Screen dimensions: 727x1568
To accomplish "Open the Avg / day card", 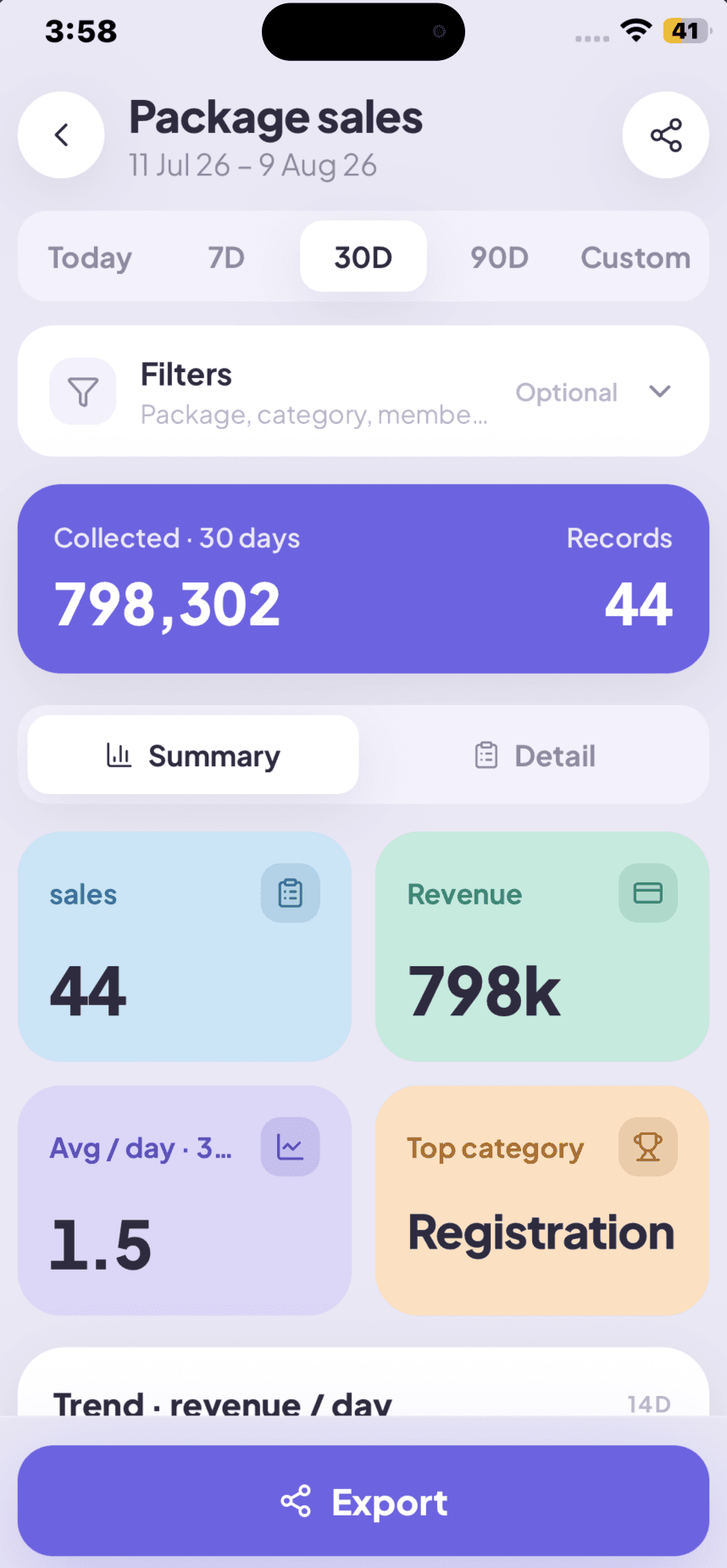I will [x=185, y=1201].
